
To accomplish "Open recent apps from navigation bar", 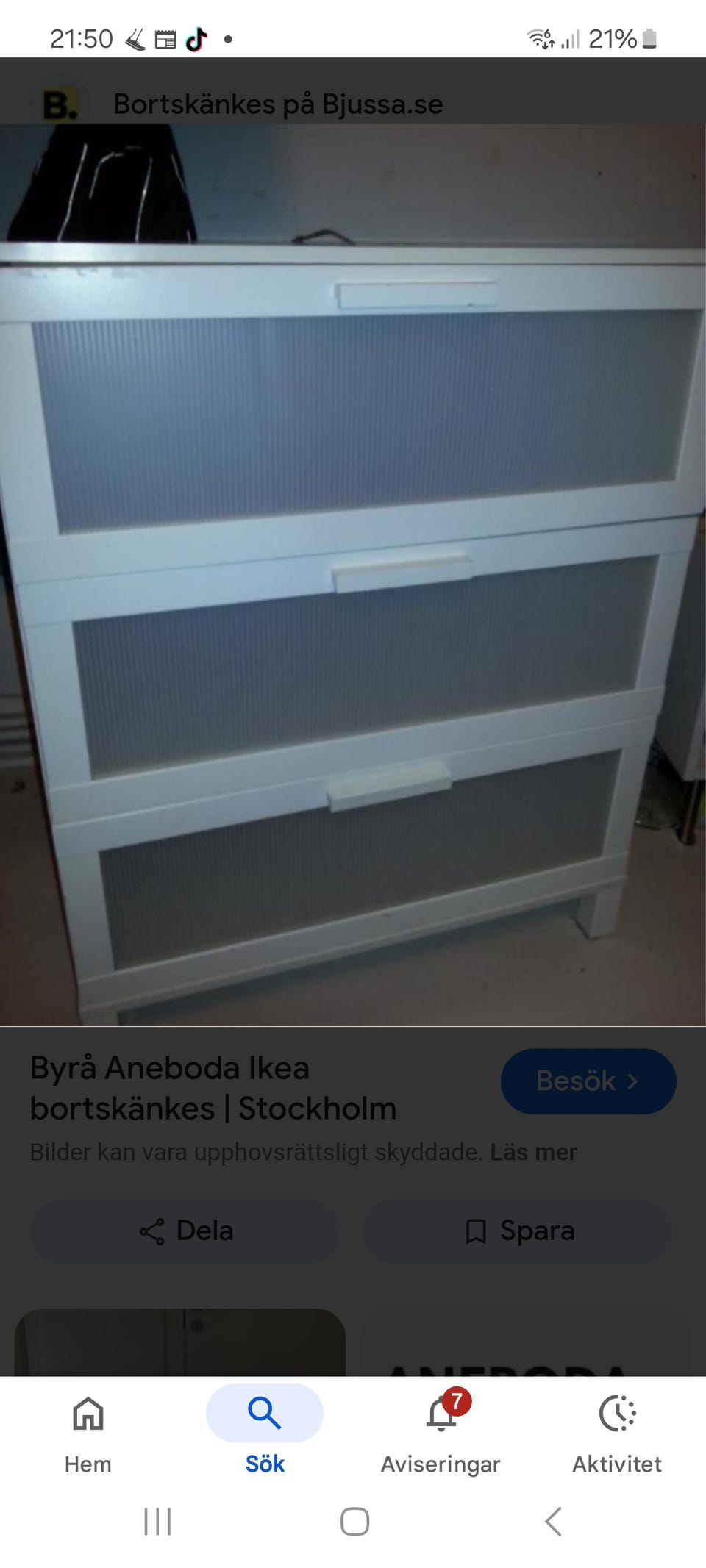I will tap(157, 1521).
